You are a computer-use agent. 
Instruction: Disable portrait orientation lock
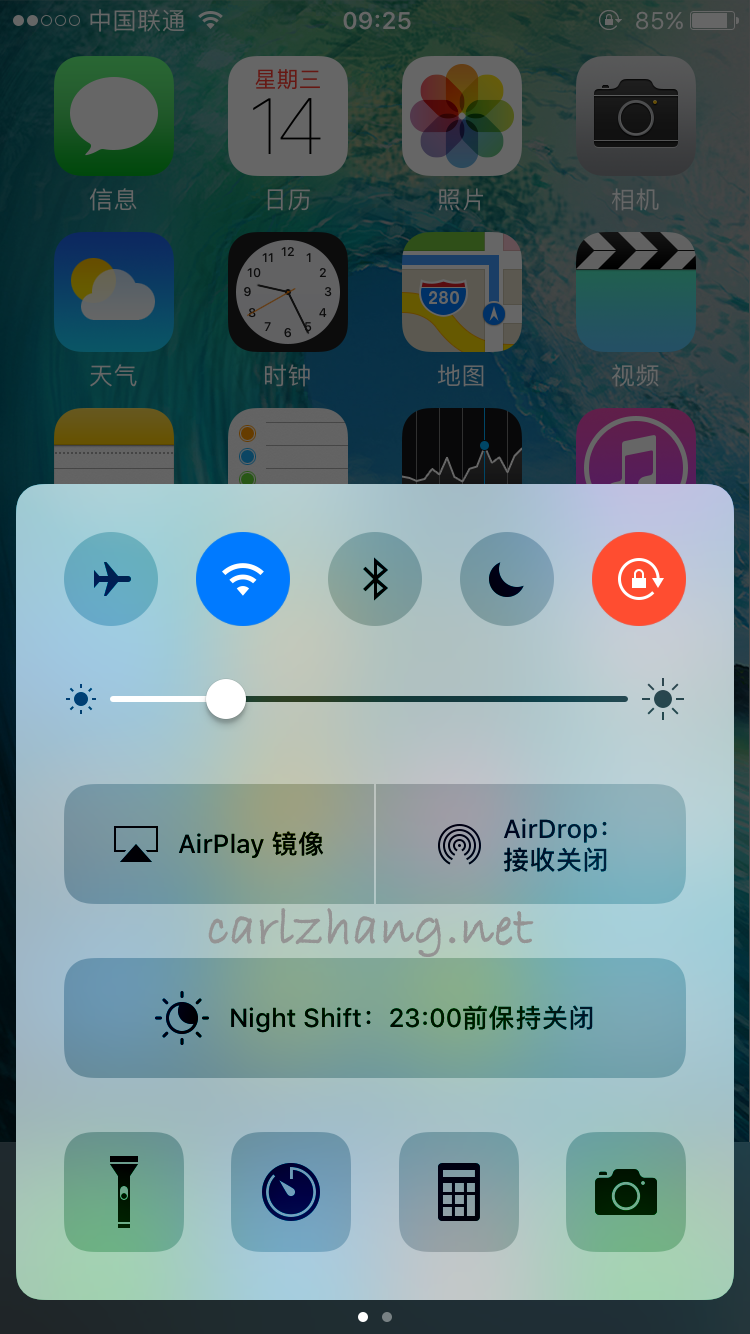click(639, 579)
